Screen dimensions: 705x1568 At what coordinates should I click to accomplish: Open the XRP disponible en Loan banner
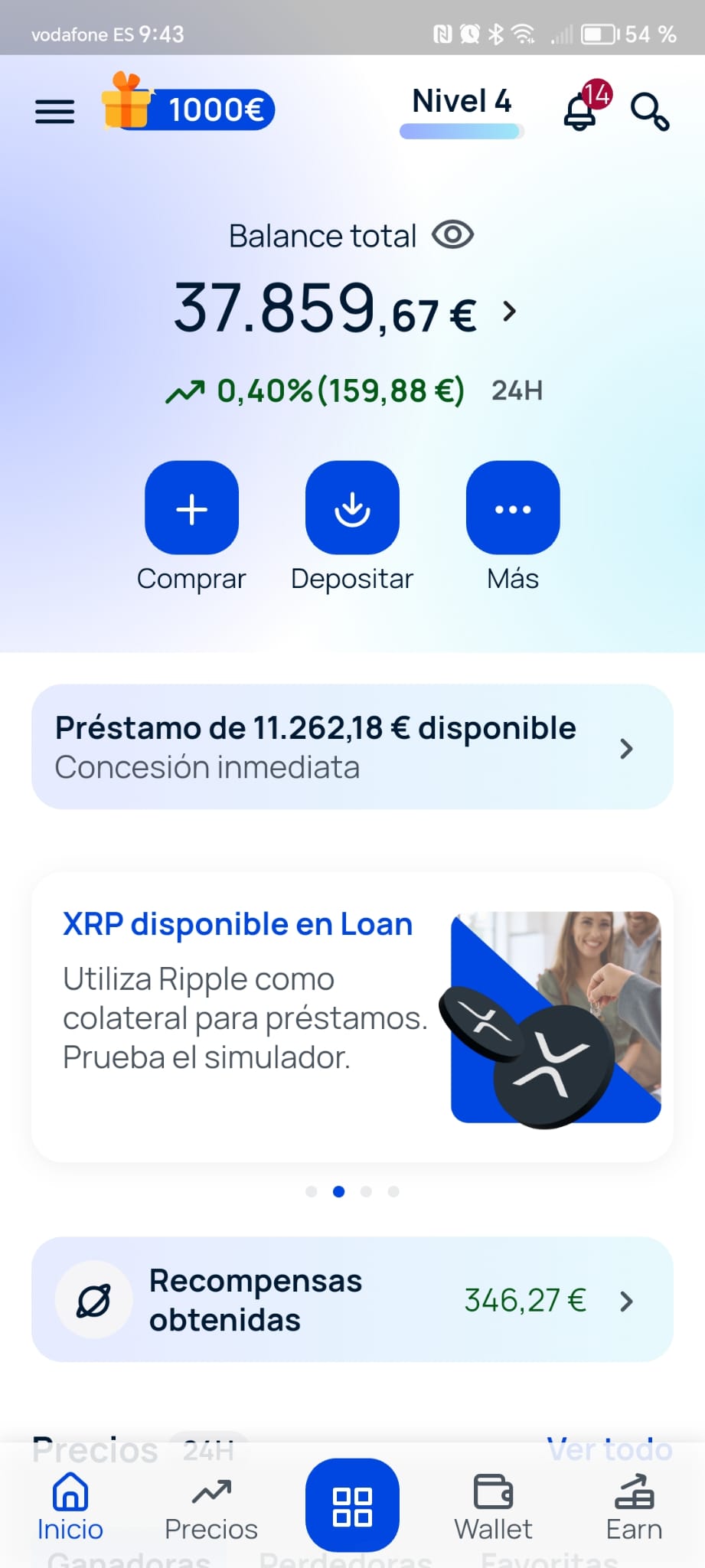point(352,1017)
